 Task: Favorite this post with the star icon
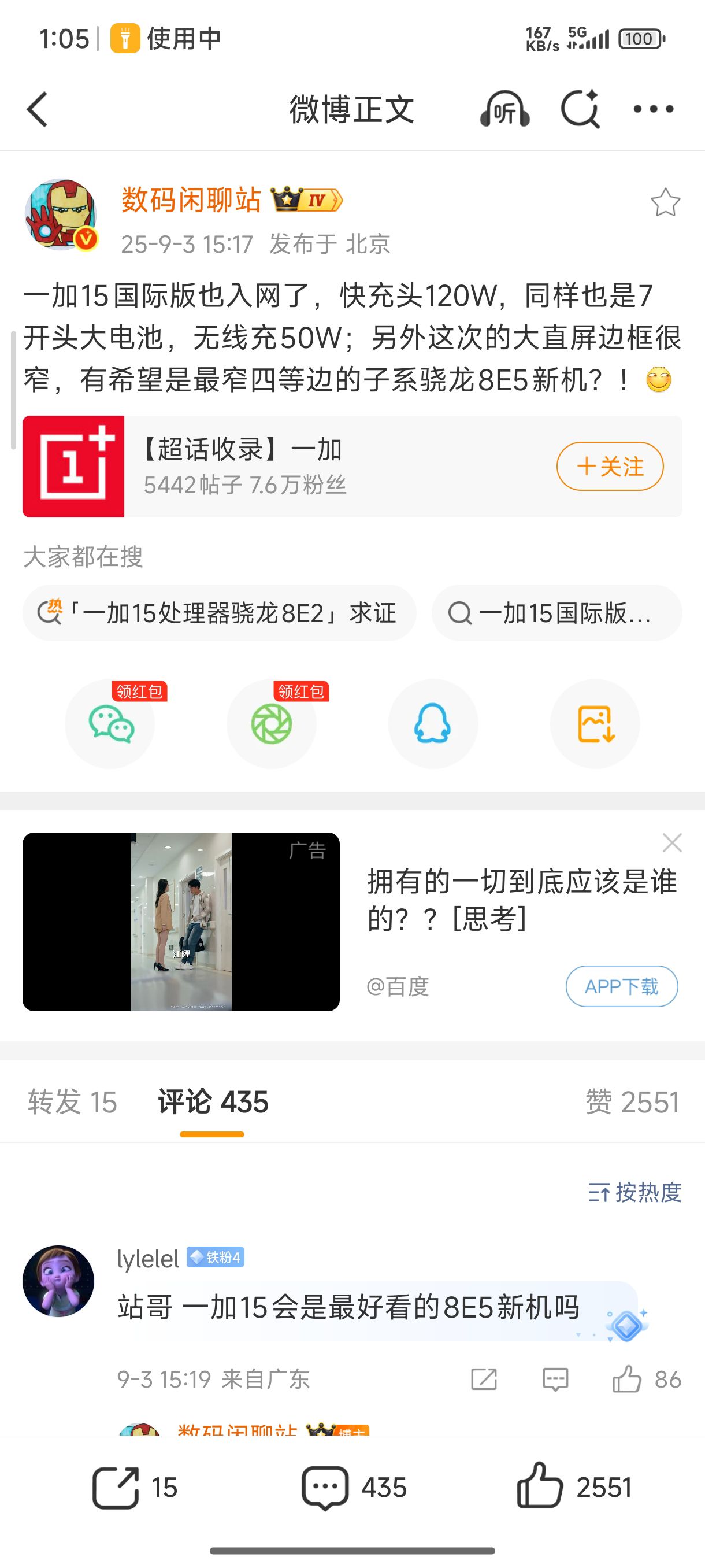pyautogui.click(x=665, y=202)
